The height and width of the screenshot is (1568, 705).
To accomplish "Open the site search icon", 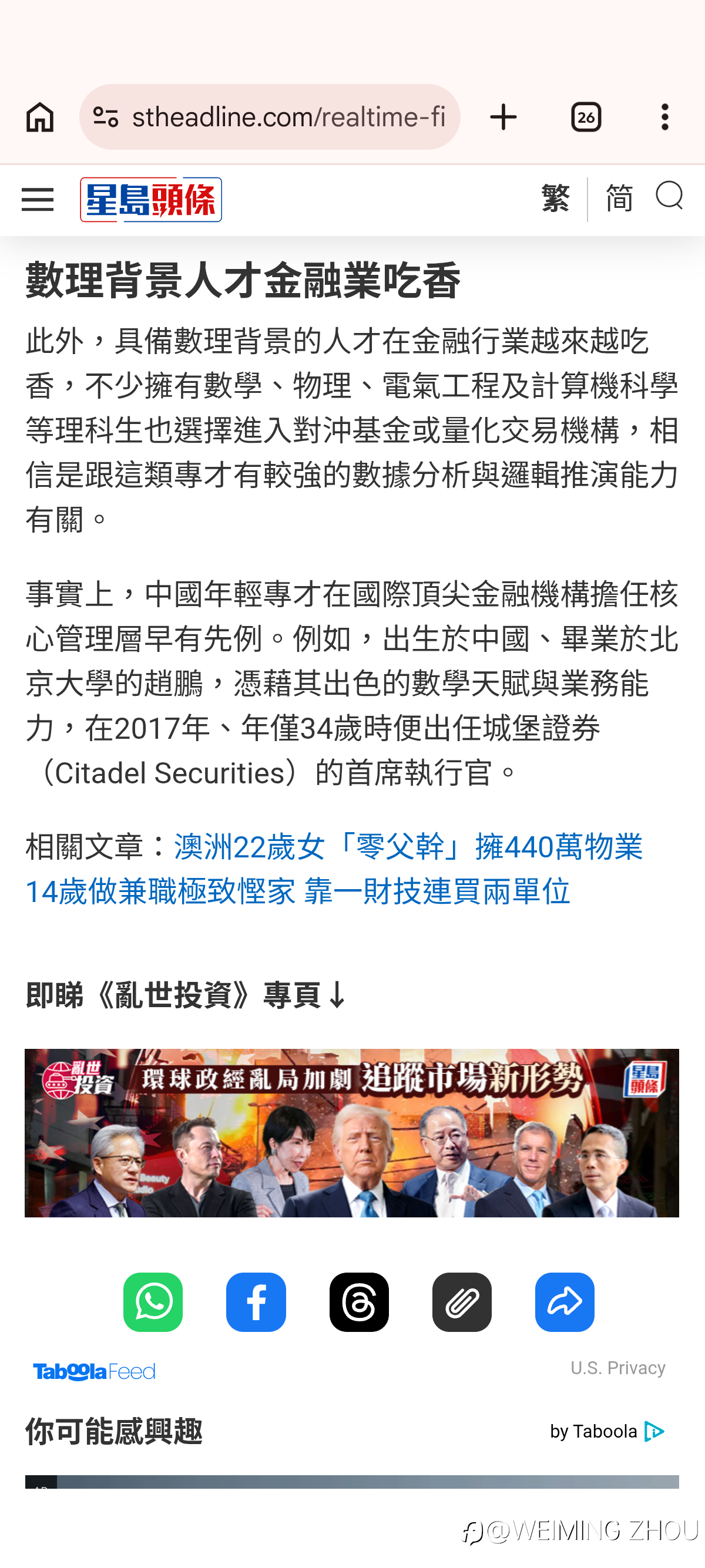I will (669, 196).
